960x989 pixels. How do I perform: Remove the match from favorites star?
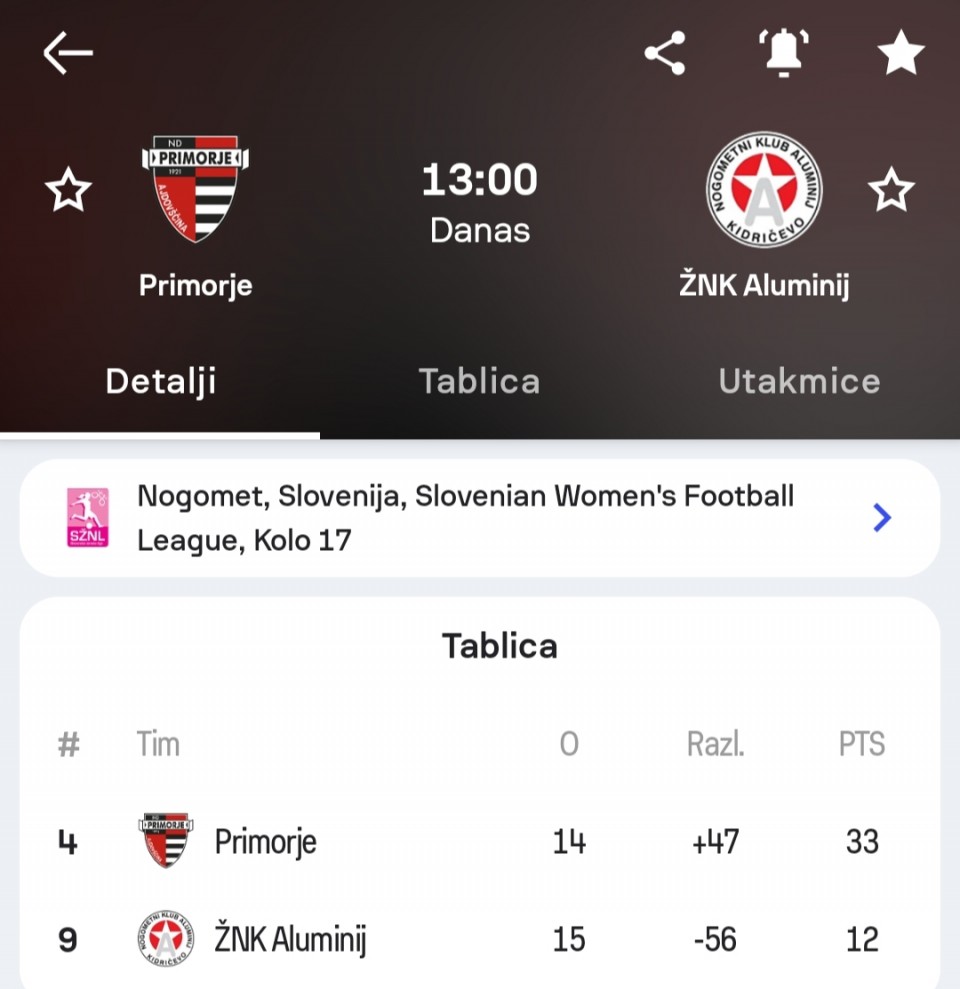click(900, 53)
